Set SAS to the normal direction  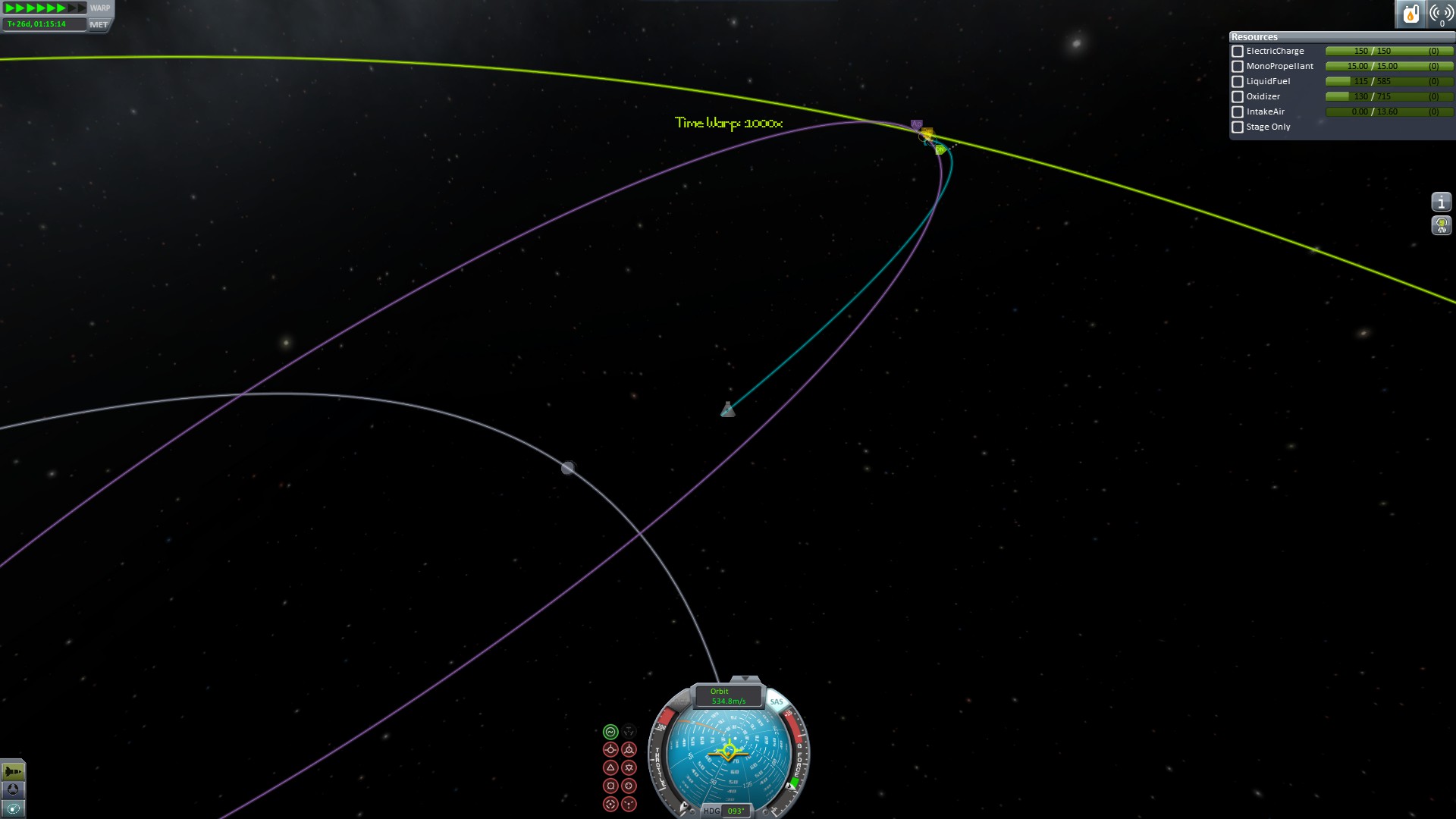610,768
